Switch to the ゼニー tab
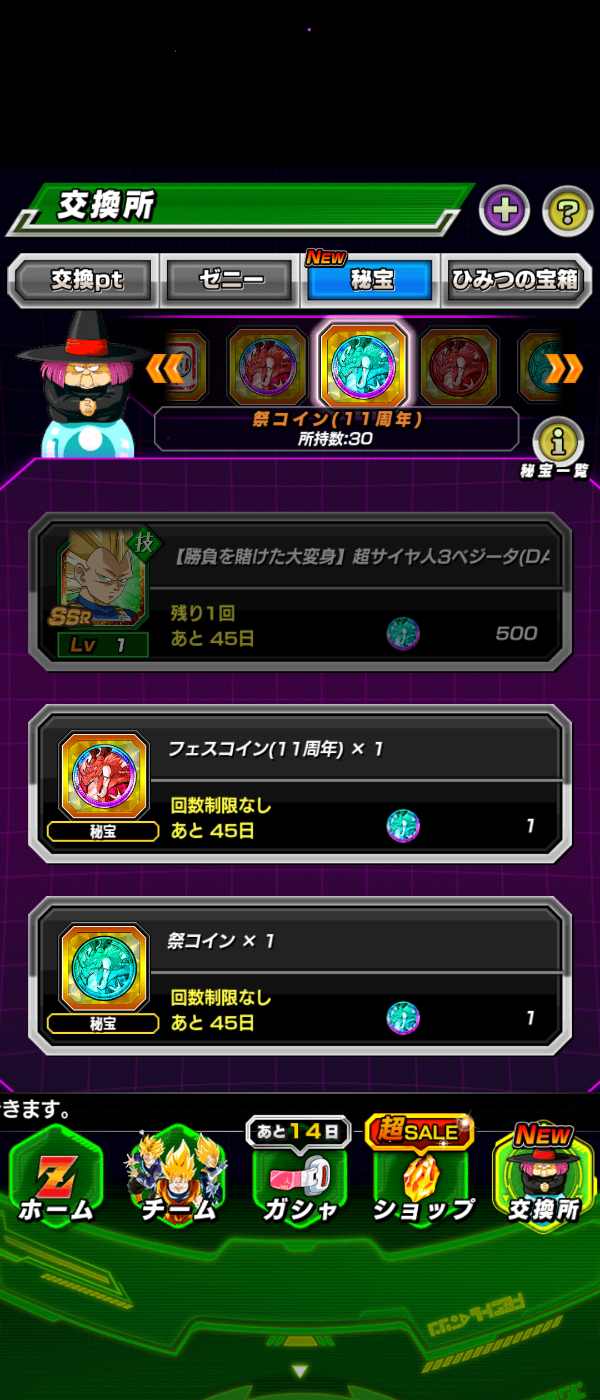 (229, 280)
